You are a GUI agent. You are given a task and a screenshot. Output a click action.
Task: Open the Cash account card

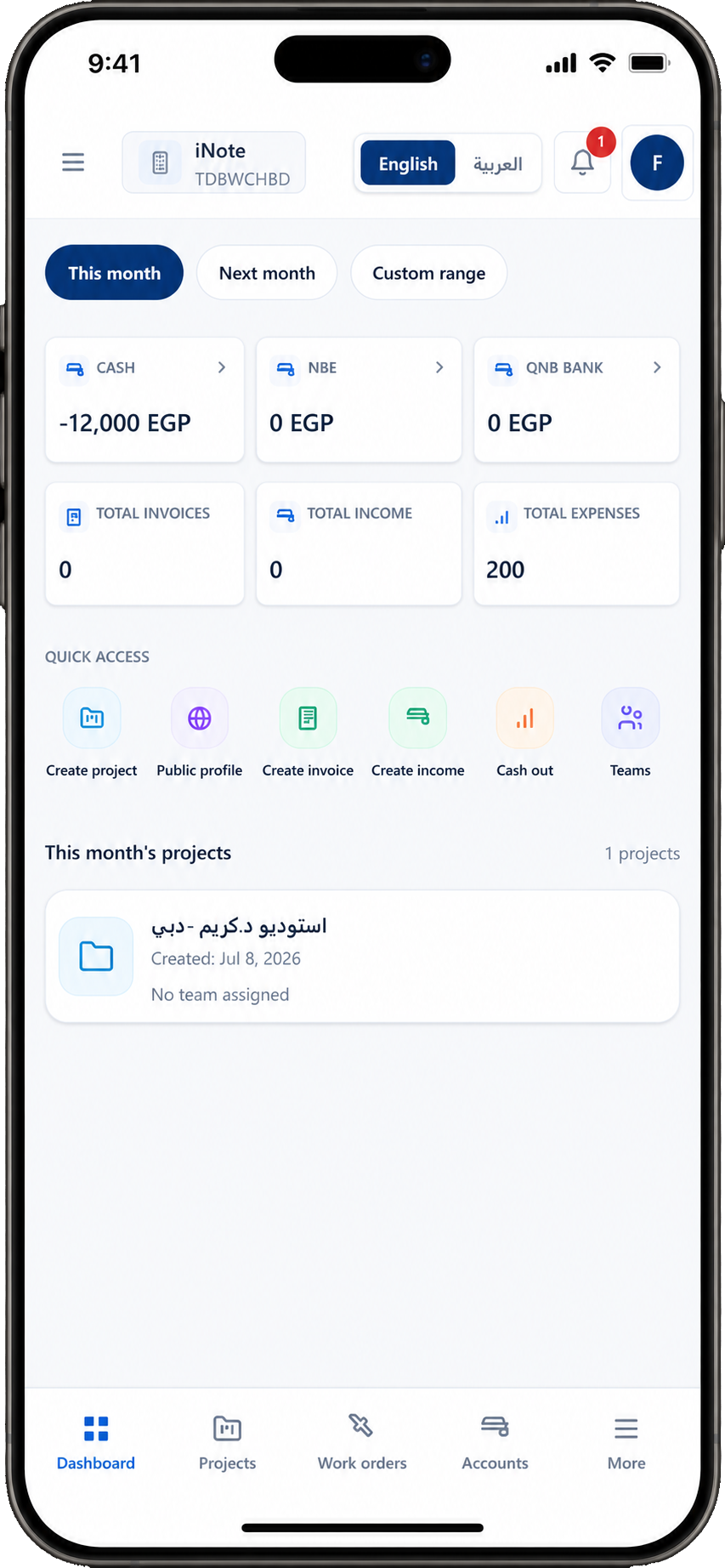(144, 400)
